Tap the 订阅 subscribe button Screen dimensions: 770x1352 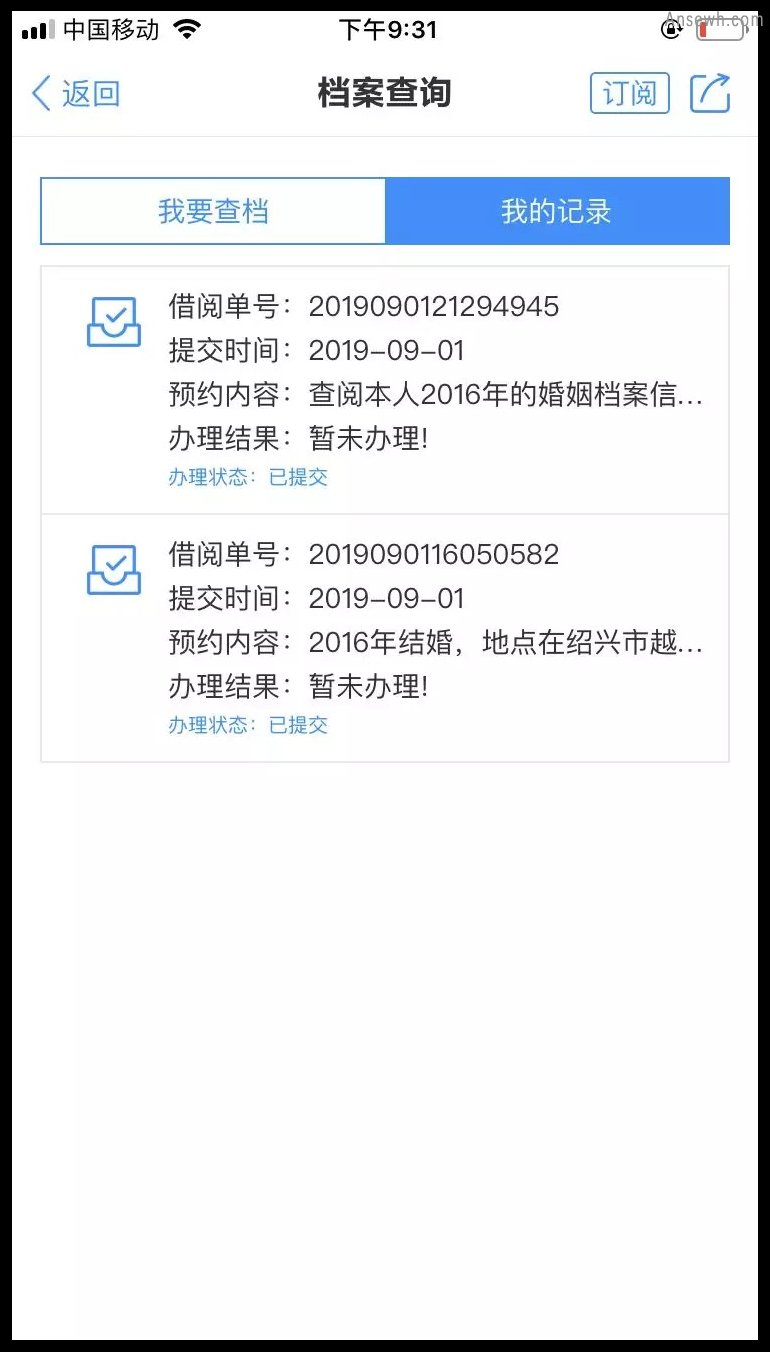coord(630,93)
